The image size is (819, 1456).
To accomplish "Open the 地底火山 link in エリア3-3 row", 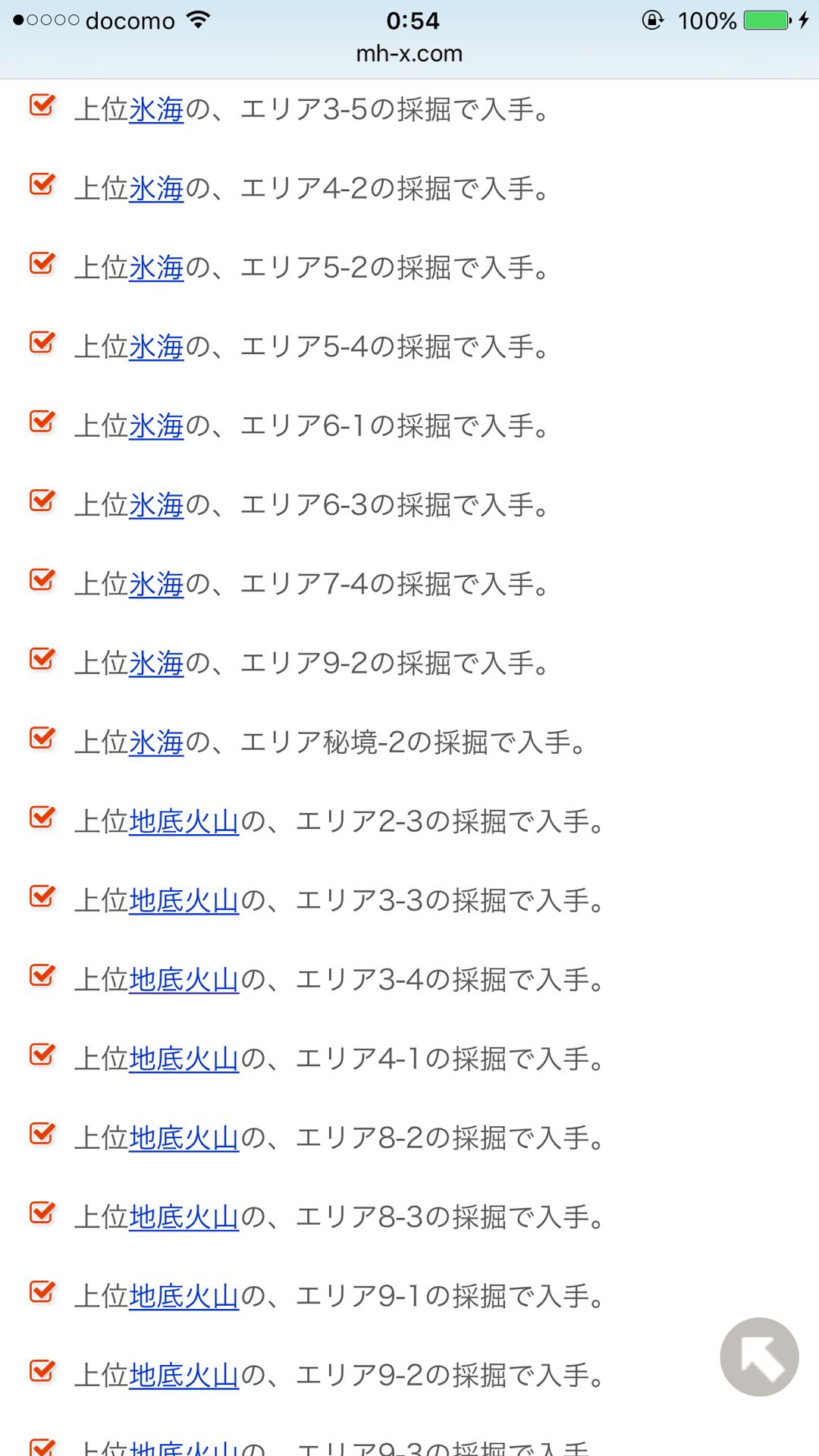I will click(x=182, y=899).
